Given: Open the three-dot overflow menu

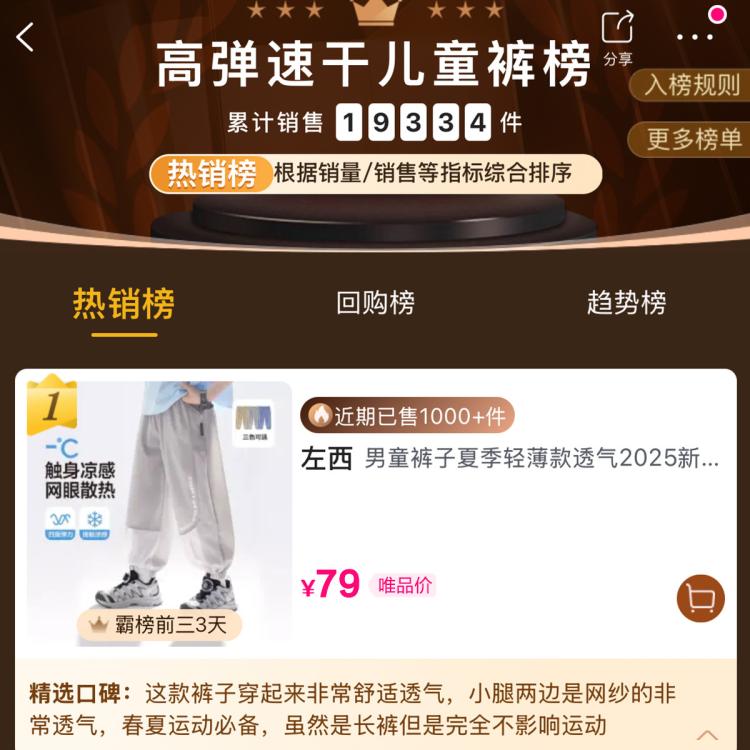Looking at the screenshot, I should coord(695,37).
